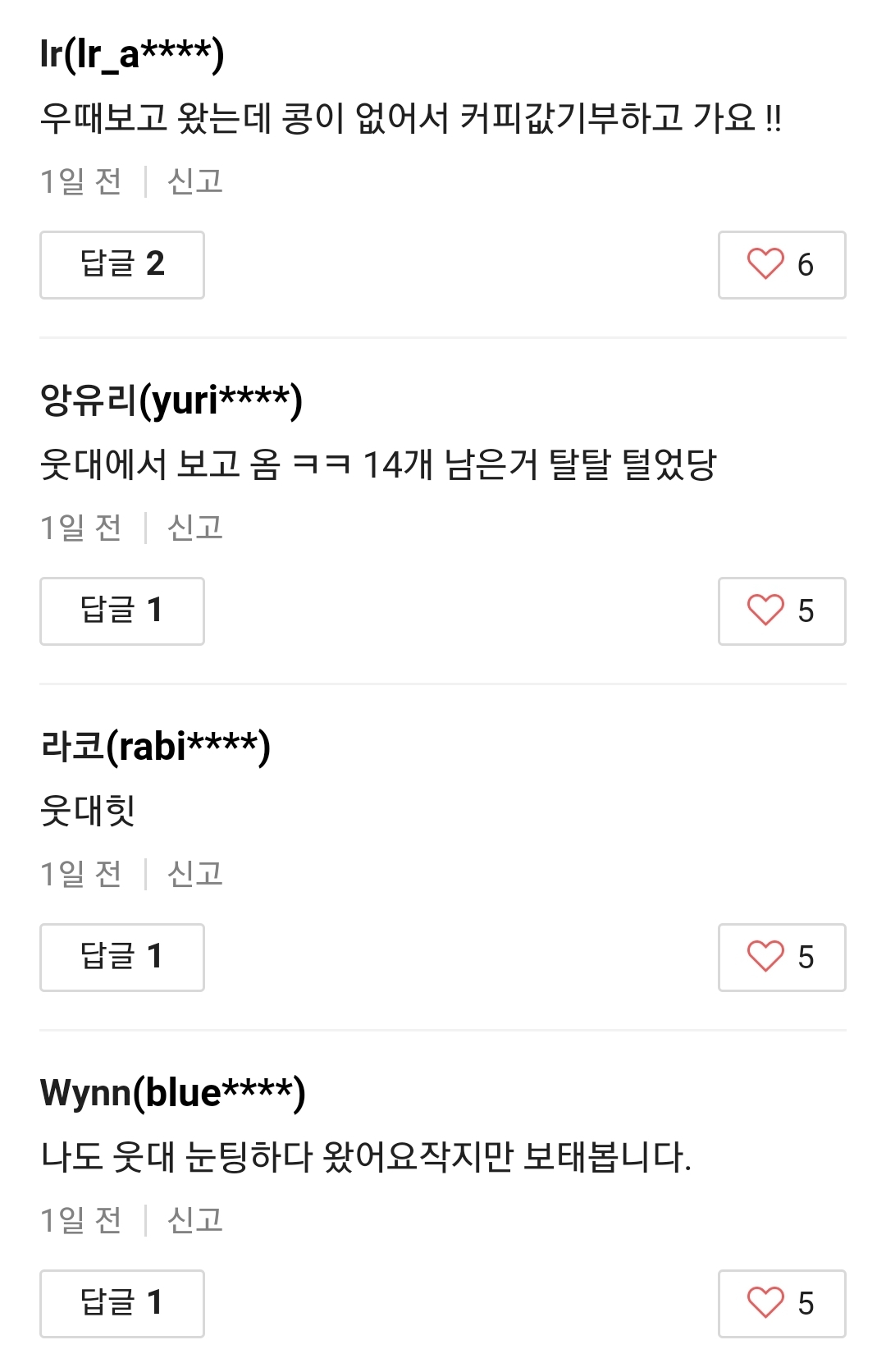This screenshot has height=1372, width=886.
Task: Report Wynn's comment via 신고
Action: click(x=195, y=1220)
